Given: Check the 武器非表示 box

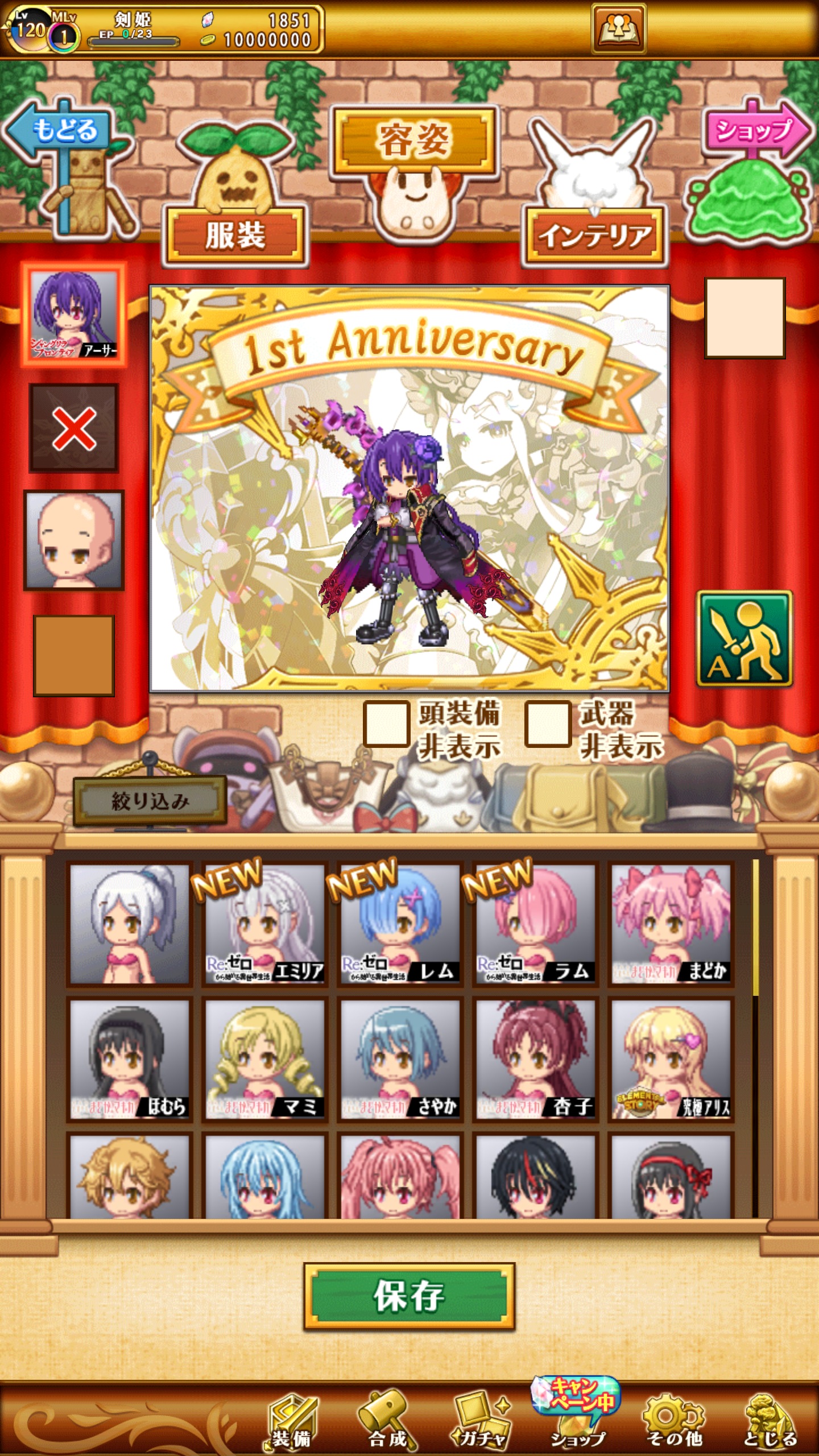Looking at the screenshot, I should click(548, 724).
